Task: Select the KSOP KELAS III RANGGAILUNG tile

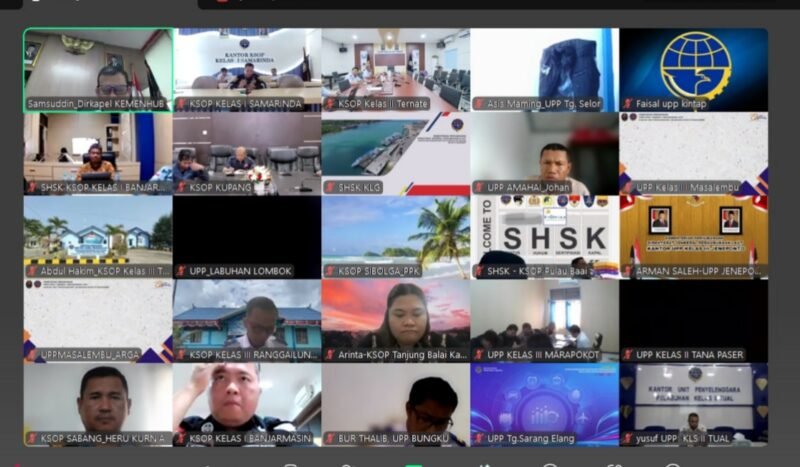Action: coord(246,320)
